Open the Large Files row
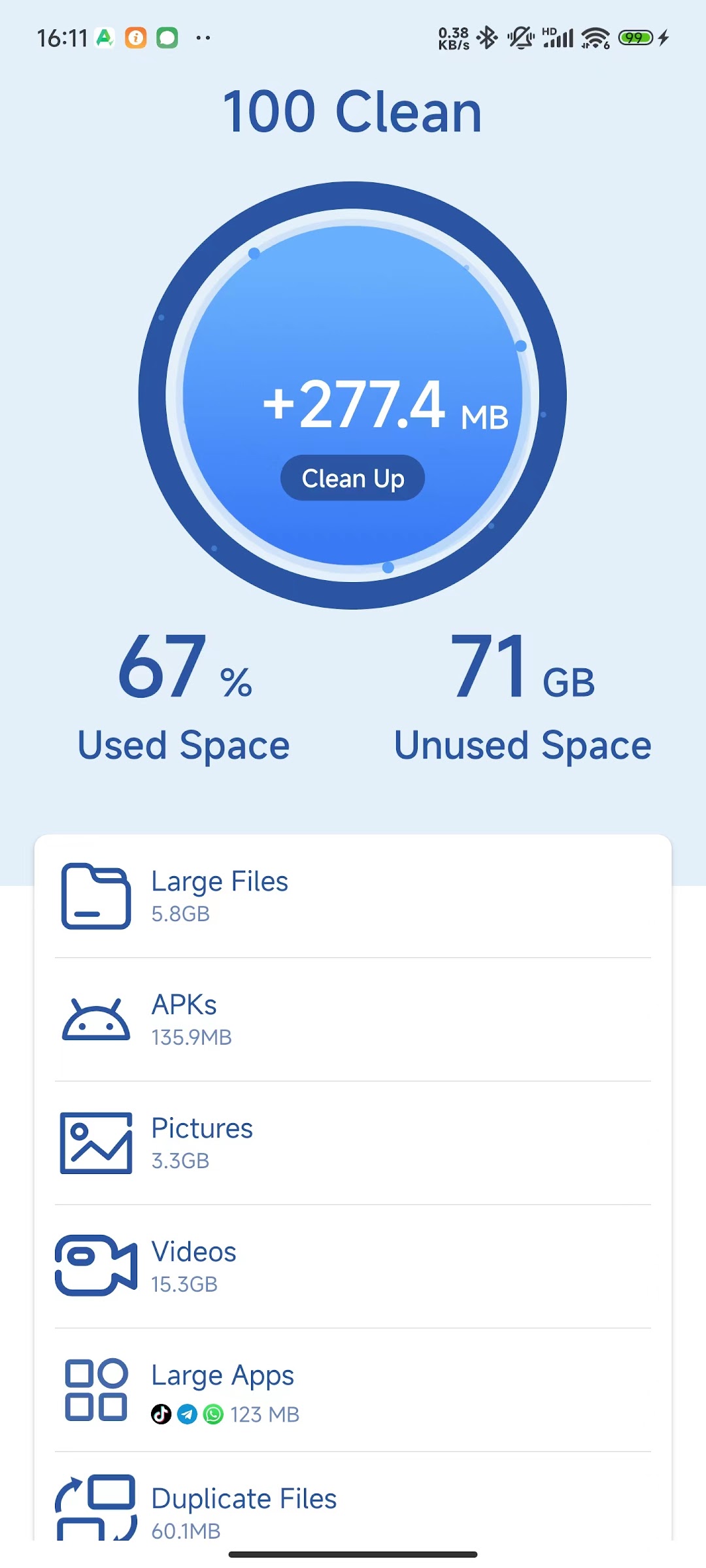Viewport: 706px width, 1568px height. pos(353,896)
